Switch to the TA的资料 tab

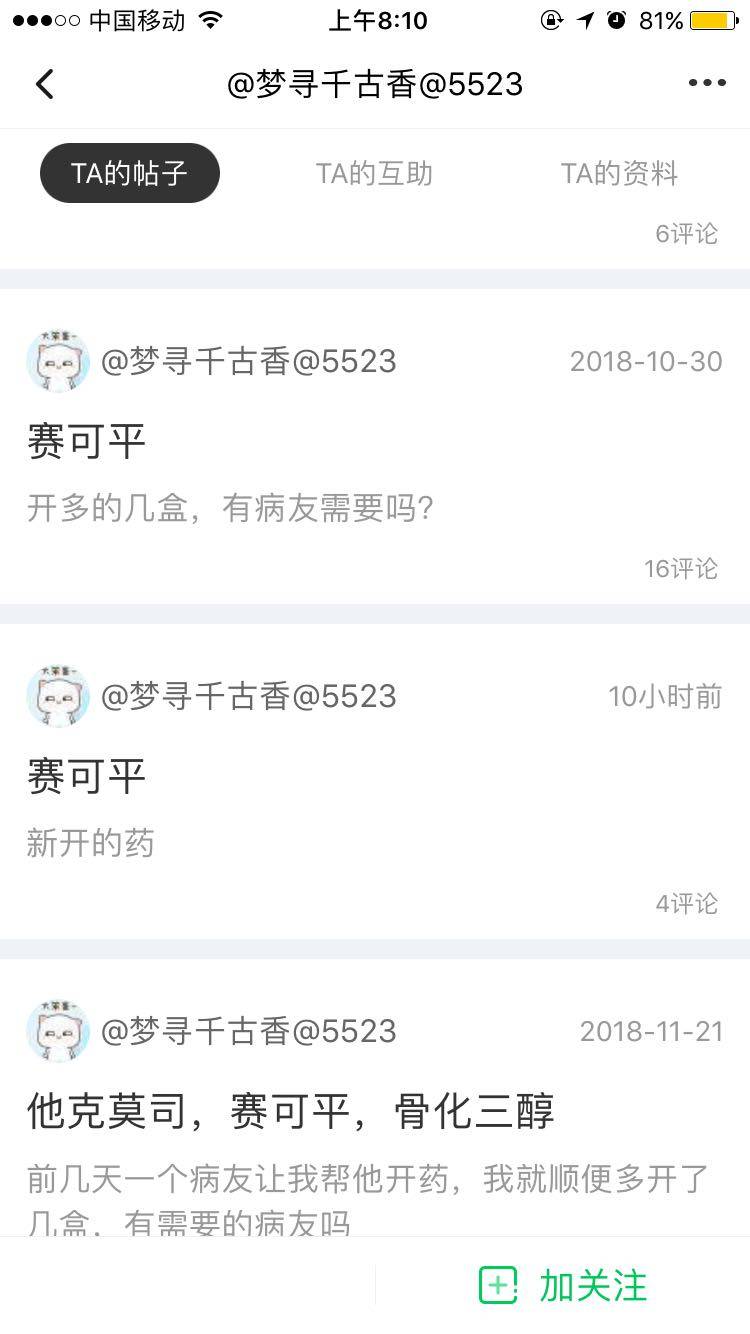coord(619,173)
